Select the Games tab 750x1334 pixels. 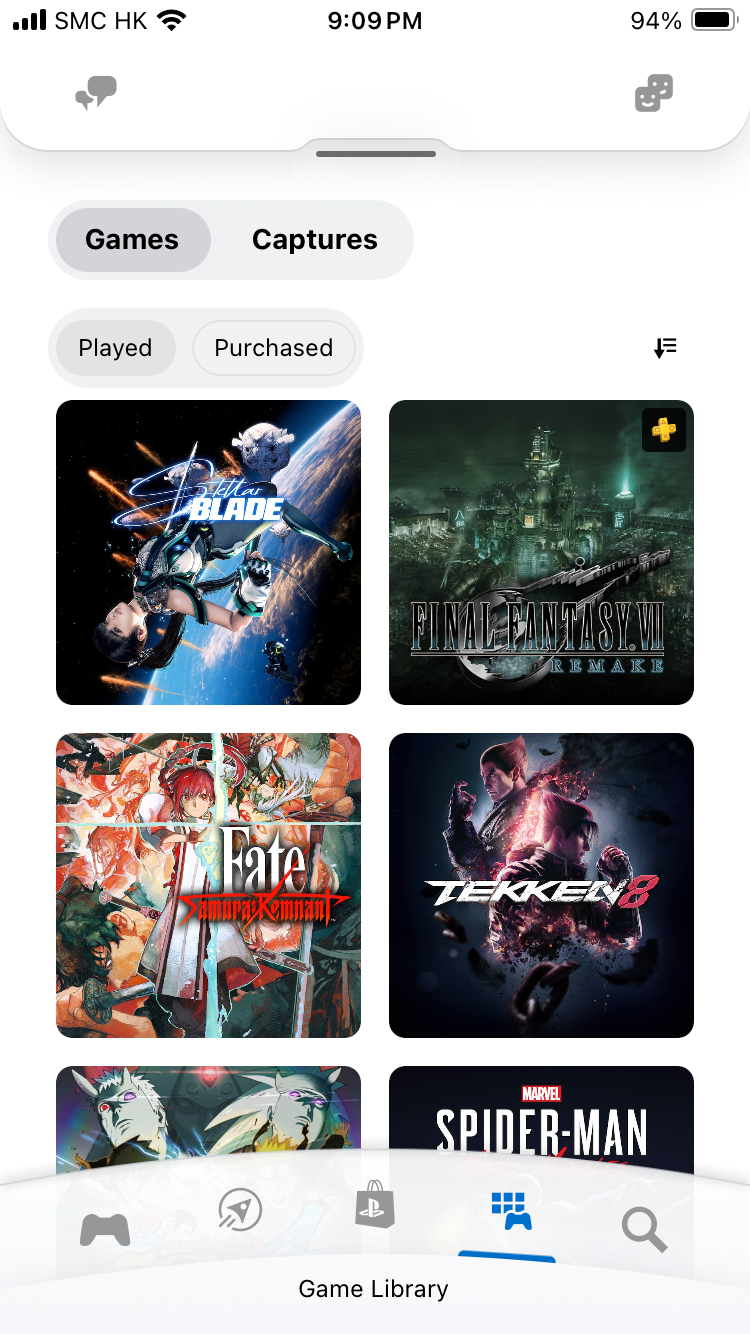132,240
